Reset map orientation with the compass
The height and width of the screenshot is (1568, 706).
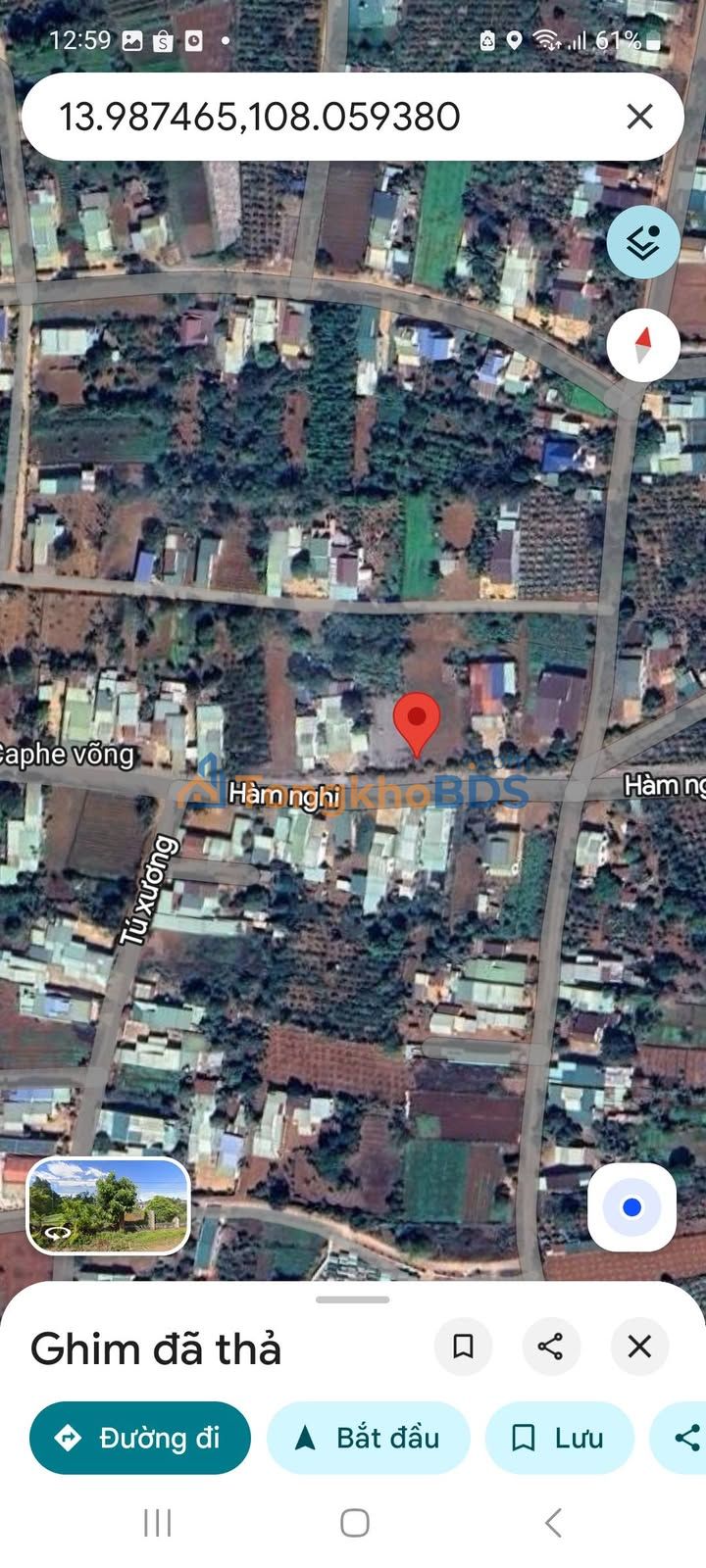(643, 345)
